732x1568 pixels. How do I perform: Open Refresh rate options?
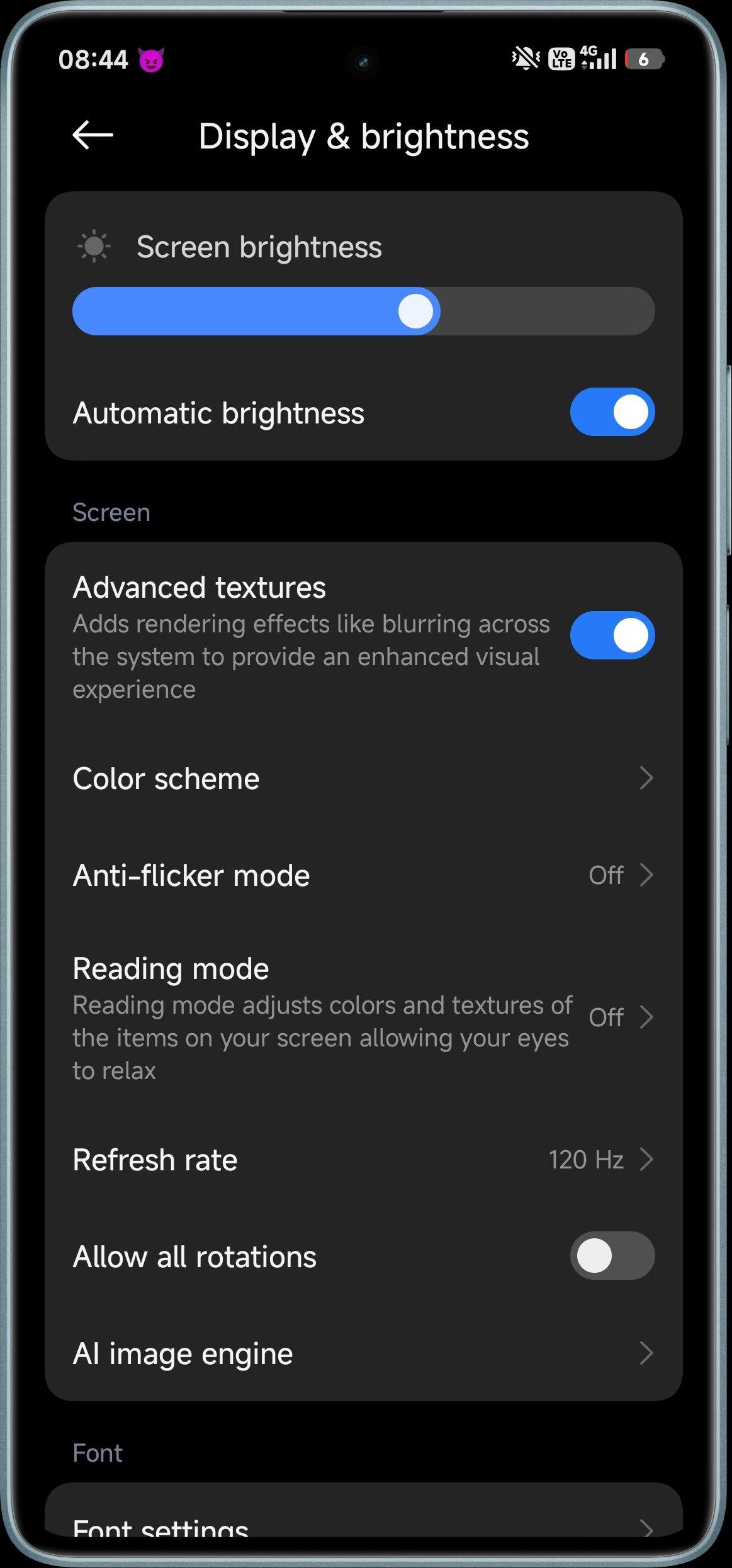point(363,1160)
